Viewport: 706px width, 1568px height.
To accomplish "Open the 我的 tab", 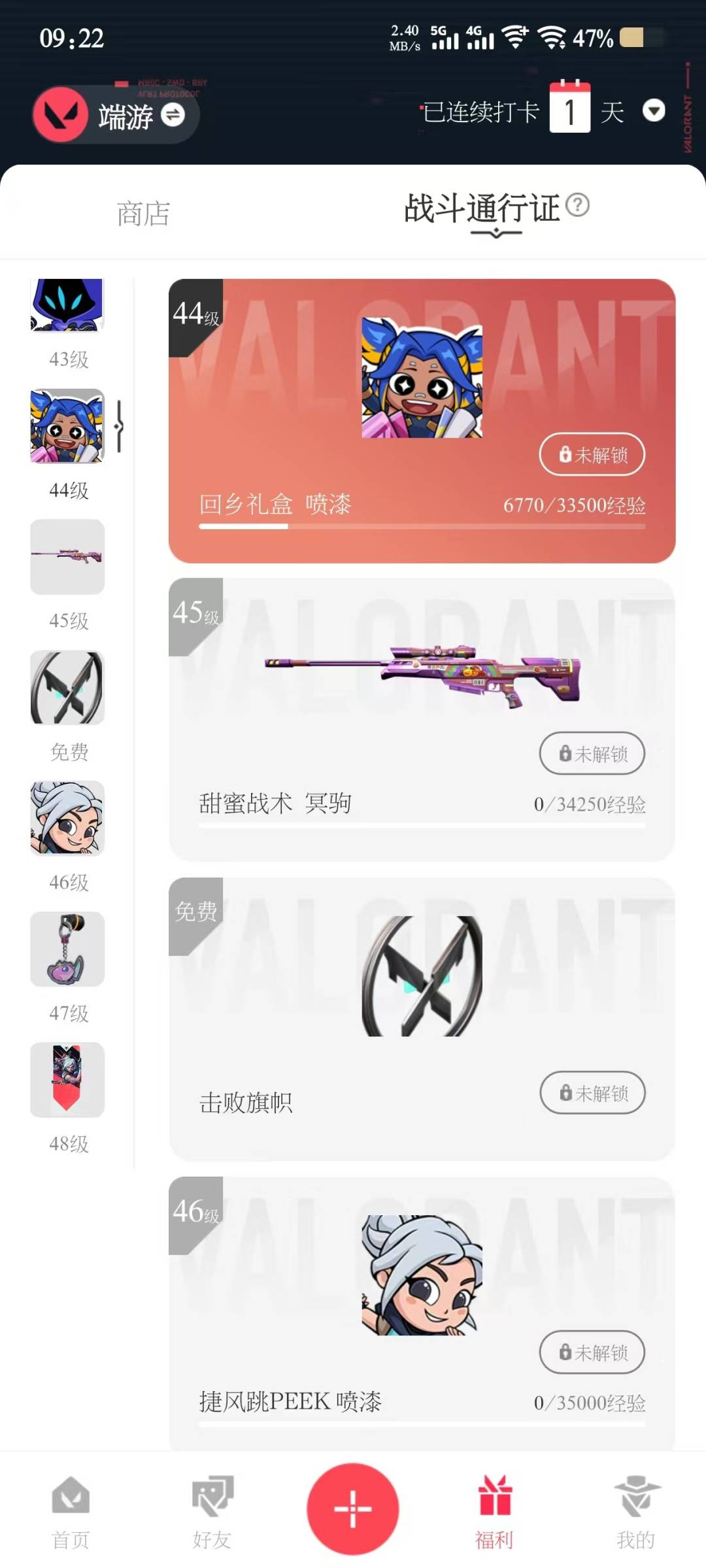I will coord(636,1512).
